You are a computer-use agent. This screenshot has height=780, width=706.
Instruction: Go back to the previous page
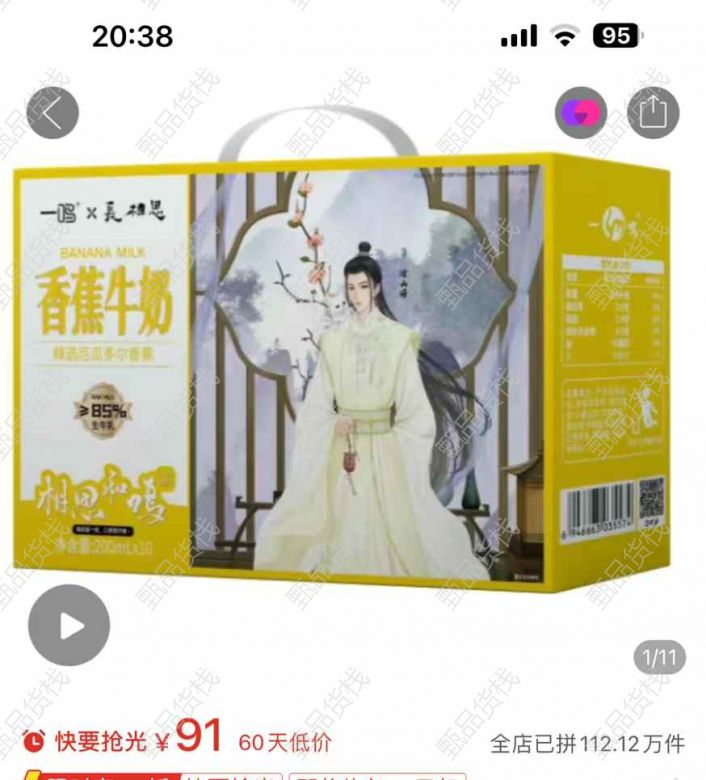[53, 113]
